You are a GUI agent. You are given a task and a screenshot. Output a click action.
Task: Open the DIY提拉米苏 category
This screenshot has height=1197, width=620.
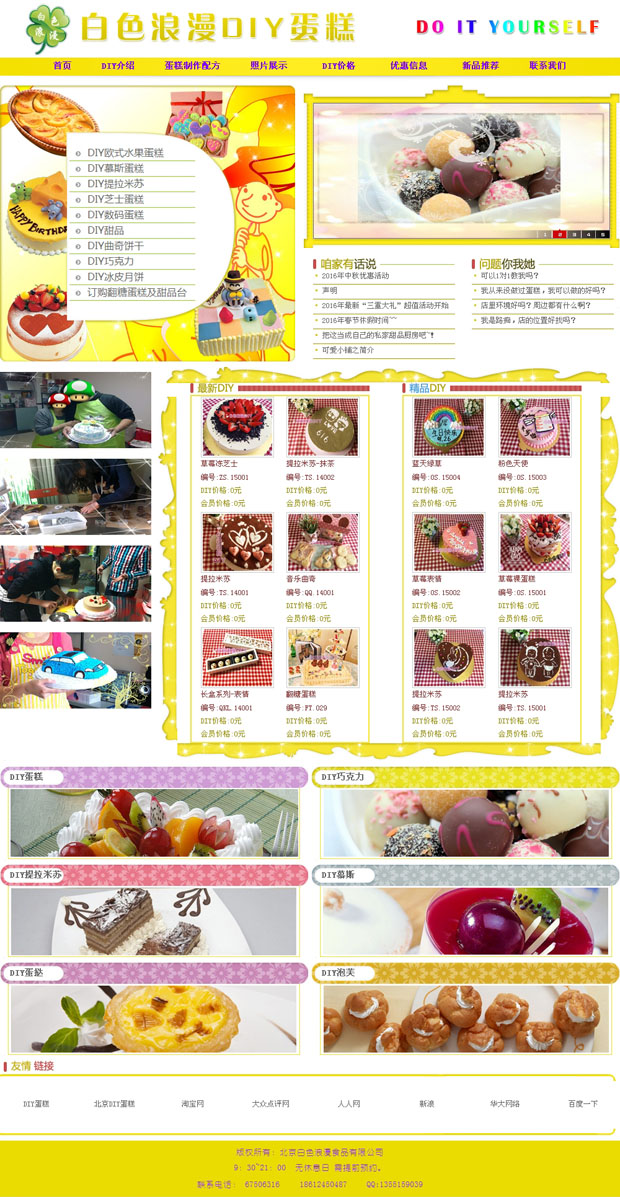click(115, 184)
